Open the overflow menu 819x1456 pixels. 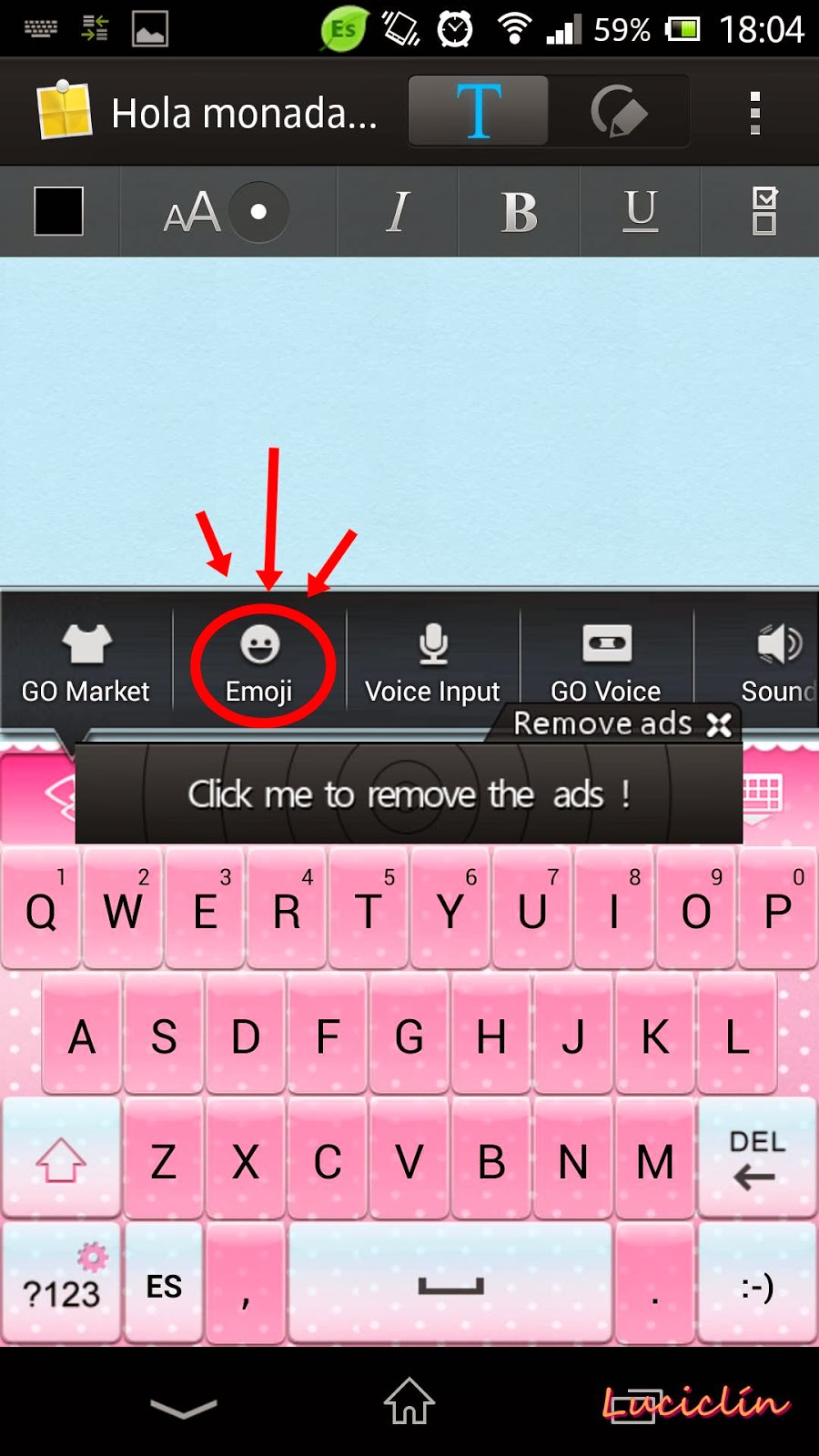754,113
